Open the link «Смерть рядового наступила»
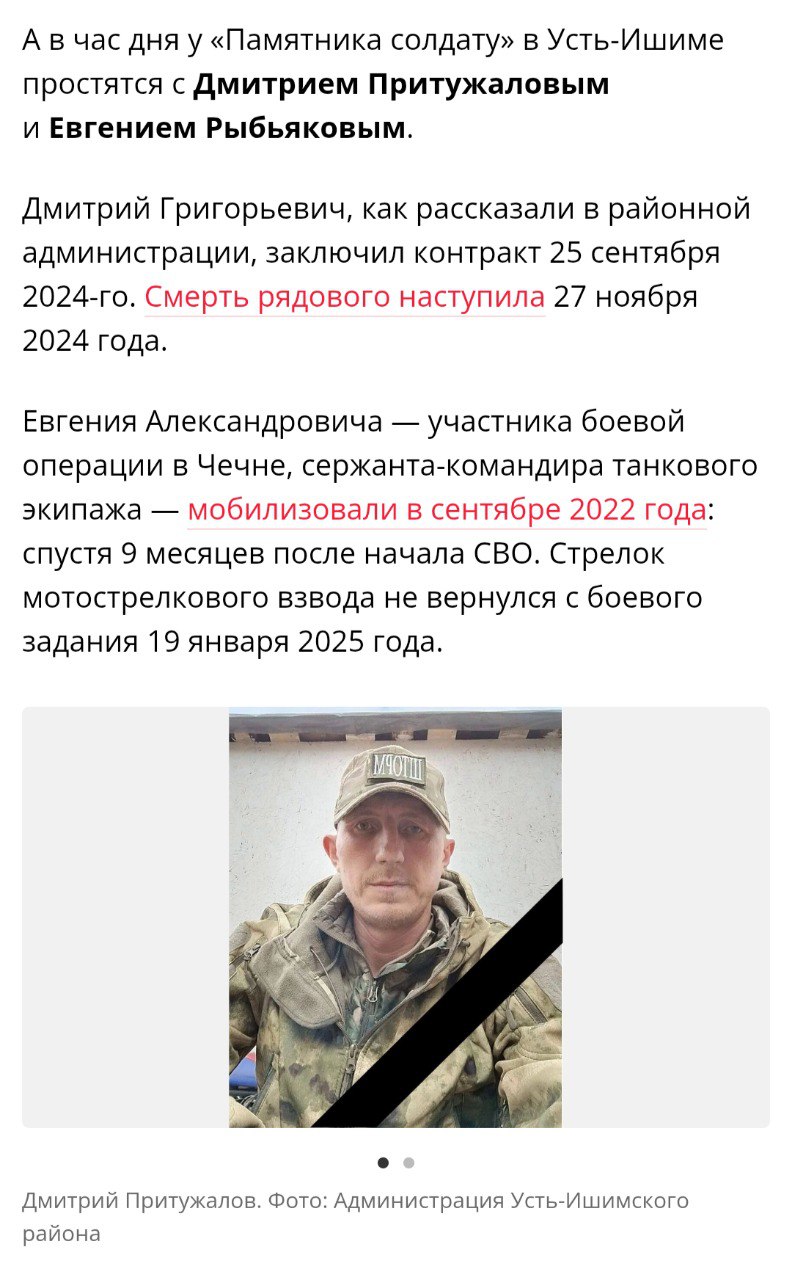792x1280 pixels. (x=344, y=298)
